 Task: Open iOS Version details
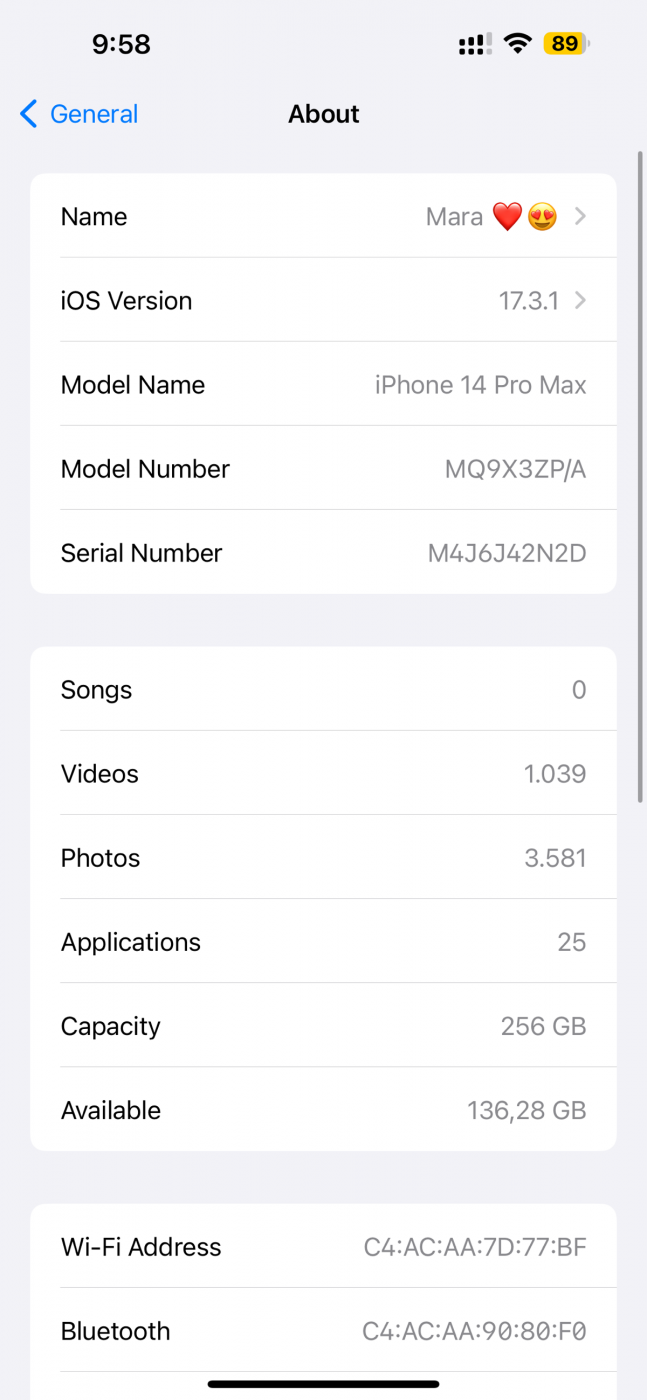[x=323, y=300]
